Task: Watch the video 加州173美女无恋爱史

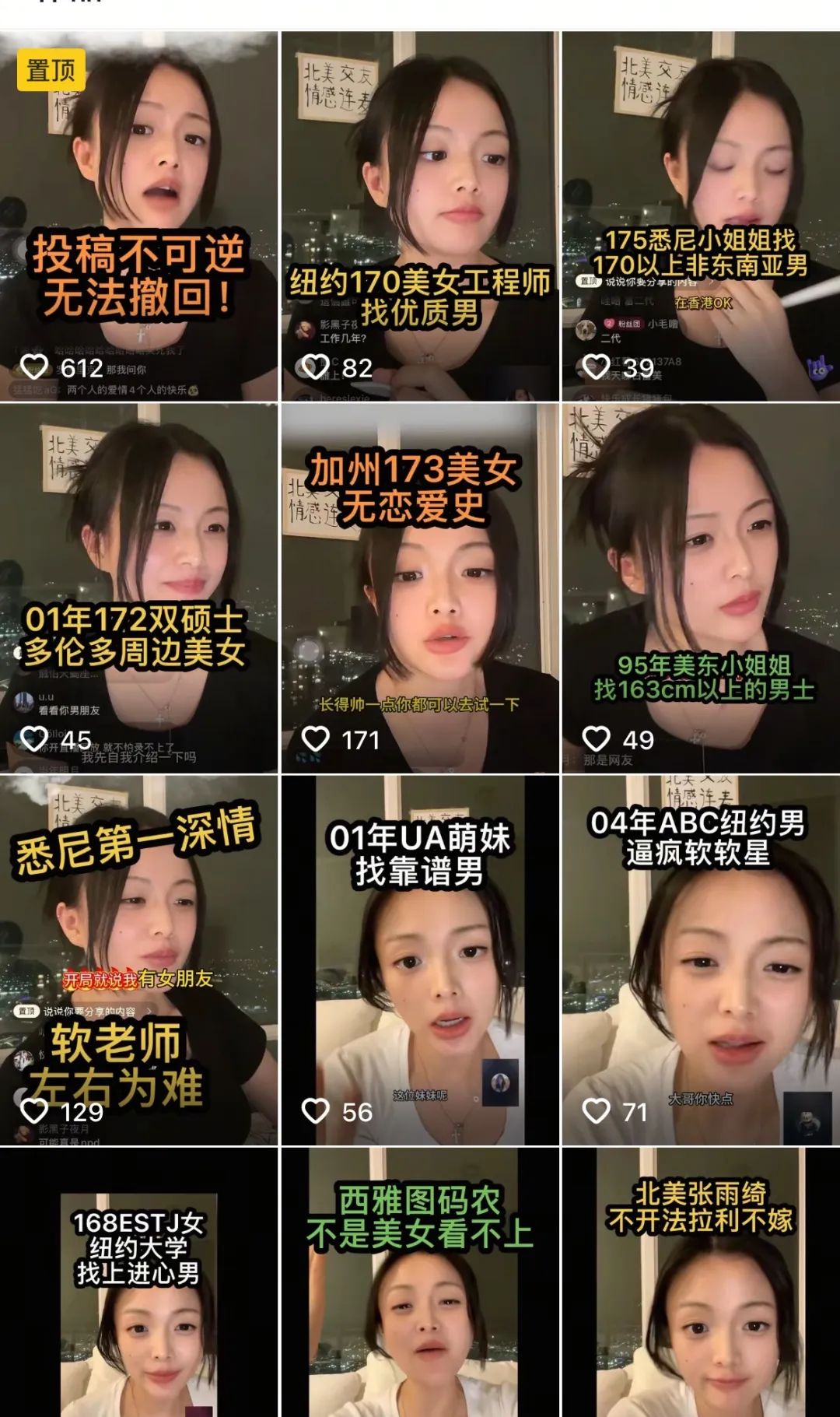Action: (x=420, y=588)
